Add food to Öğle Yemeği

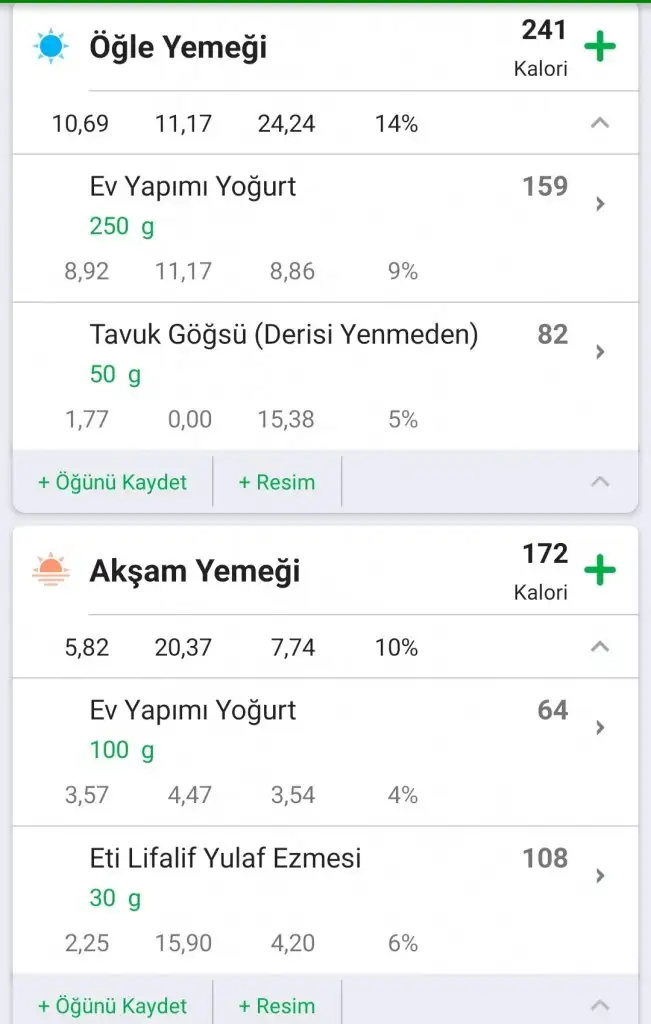(x=600, y=47)
